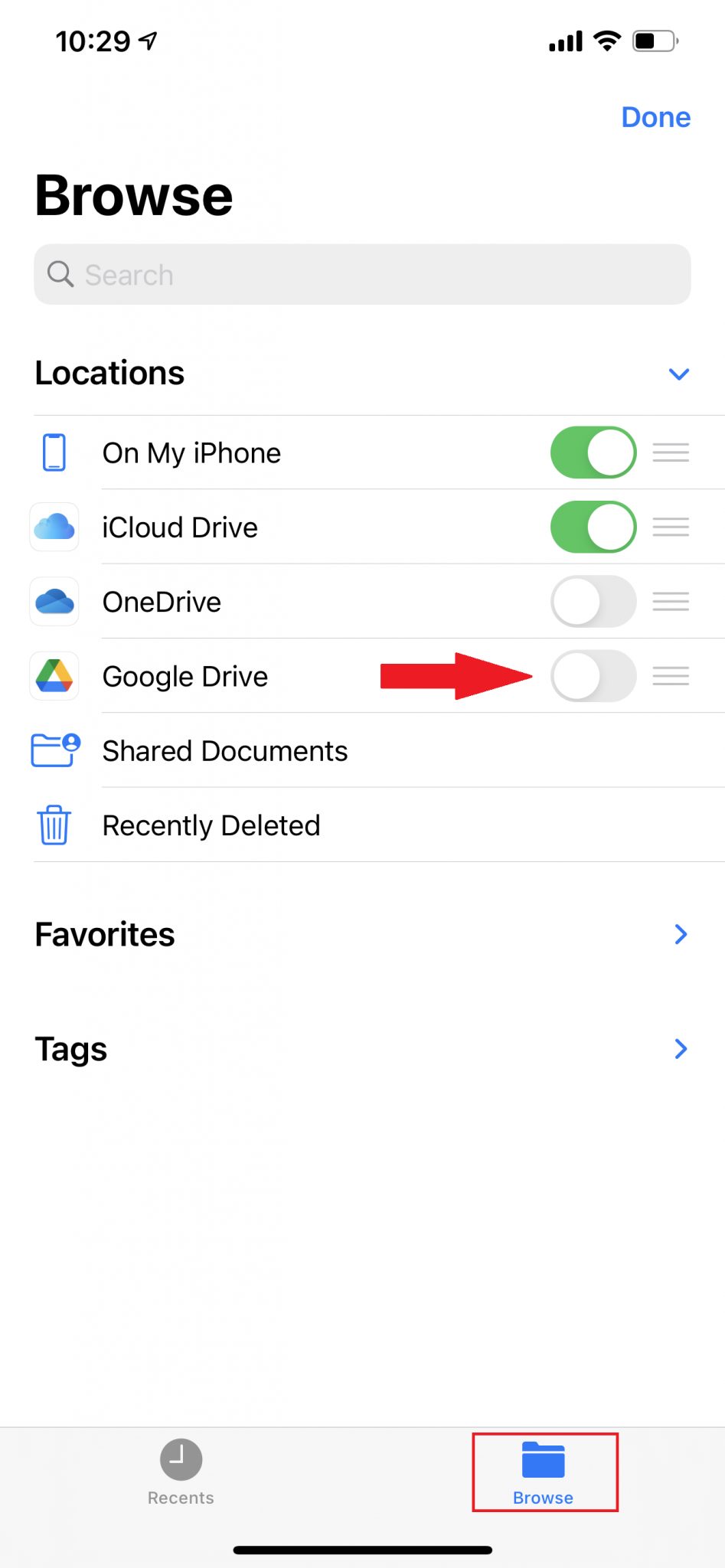Tap inside the Search field
This screenshot has width=725, height=1568.
tap(361, 274)
